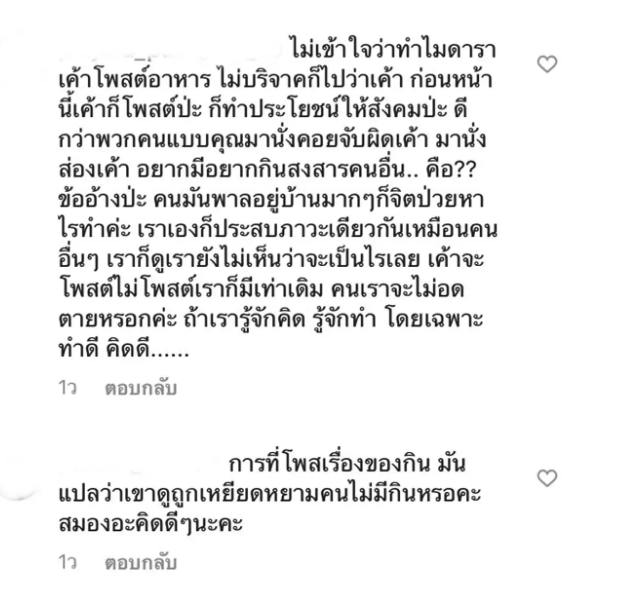Like the comment beginning การที่โพสเรื่องของกิน

[x=547, y=478]
